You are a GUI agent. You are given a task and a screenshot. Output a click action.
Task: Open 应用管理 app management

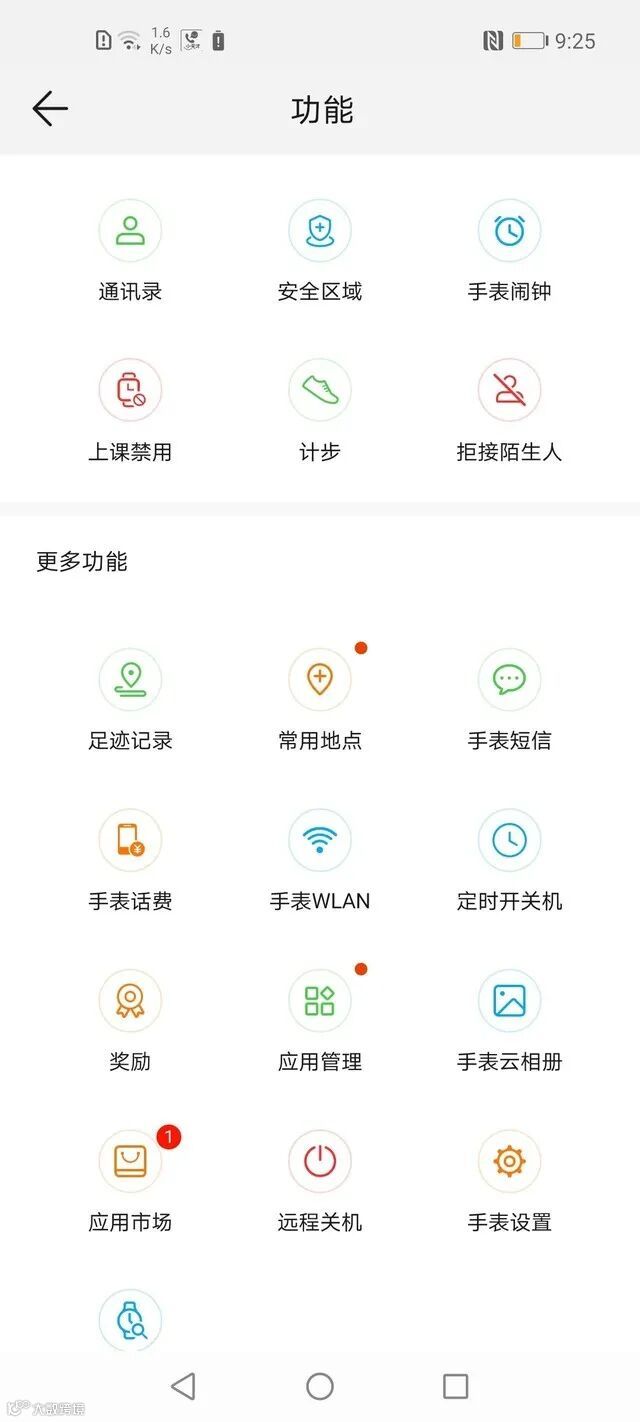point(320,1001)
